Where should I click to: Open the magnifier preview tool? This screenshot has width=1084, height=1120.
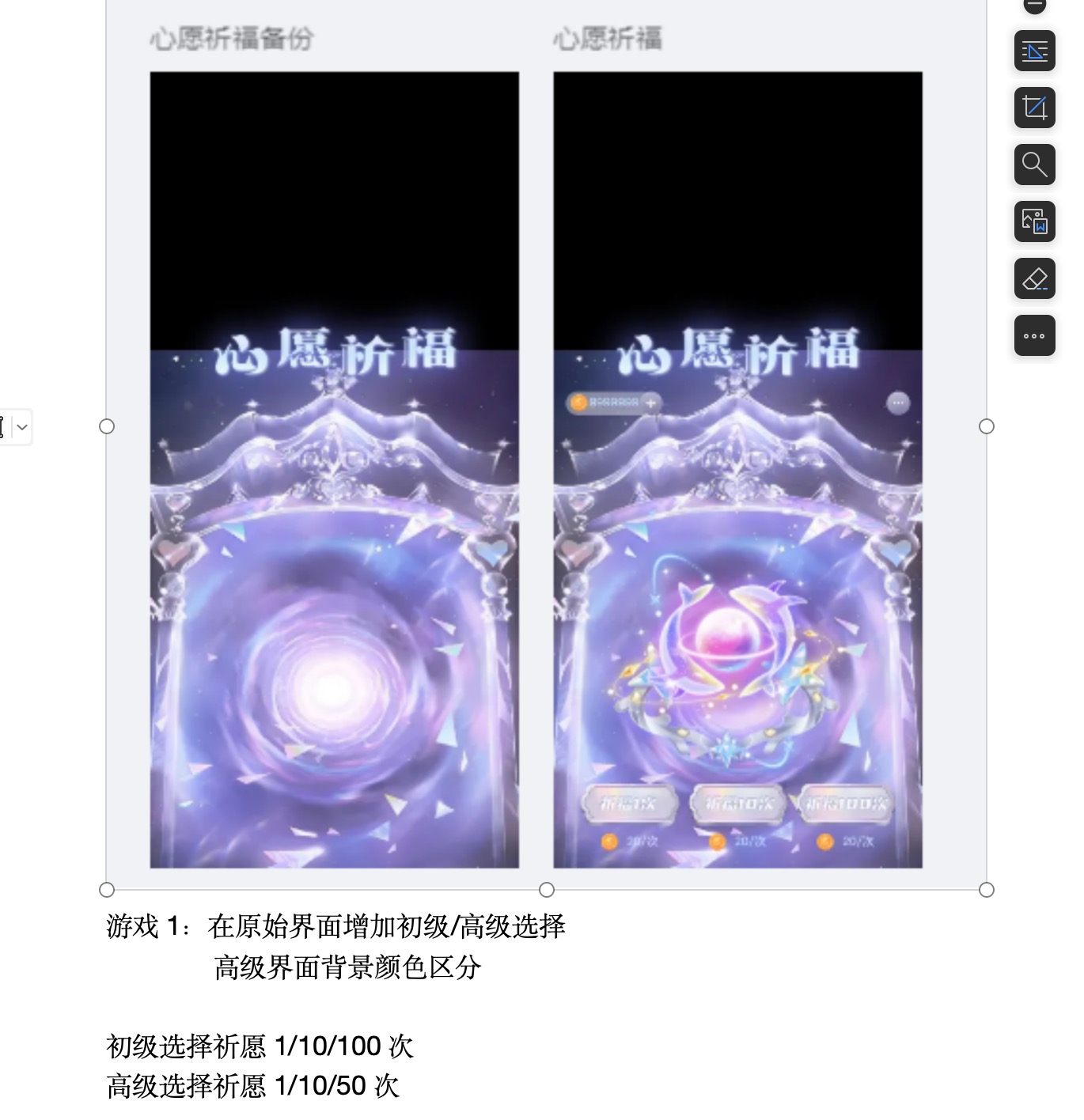[x=1034, y=165]
